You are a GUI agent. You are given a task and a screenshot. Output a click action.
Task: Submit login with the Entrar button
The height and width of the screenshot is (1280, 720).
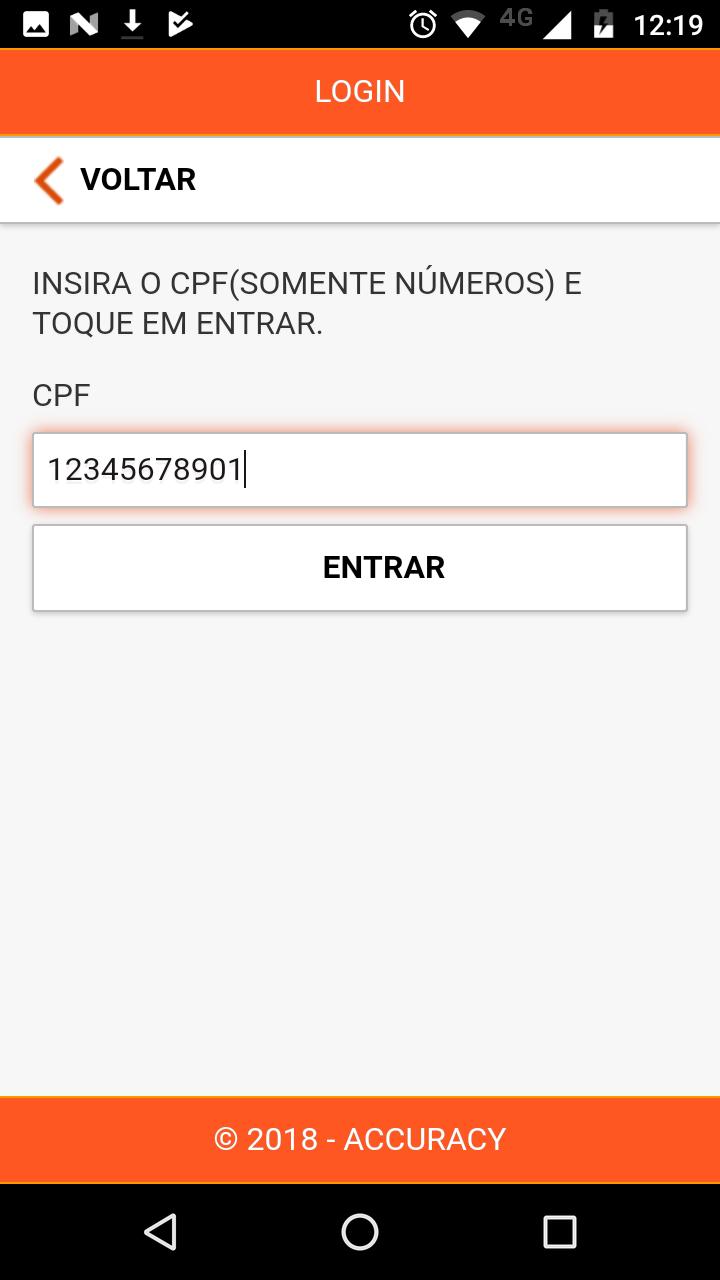360,568
